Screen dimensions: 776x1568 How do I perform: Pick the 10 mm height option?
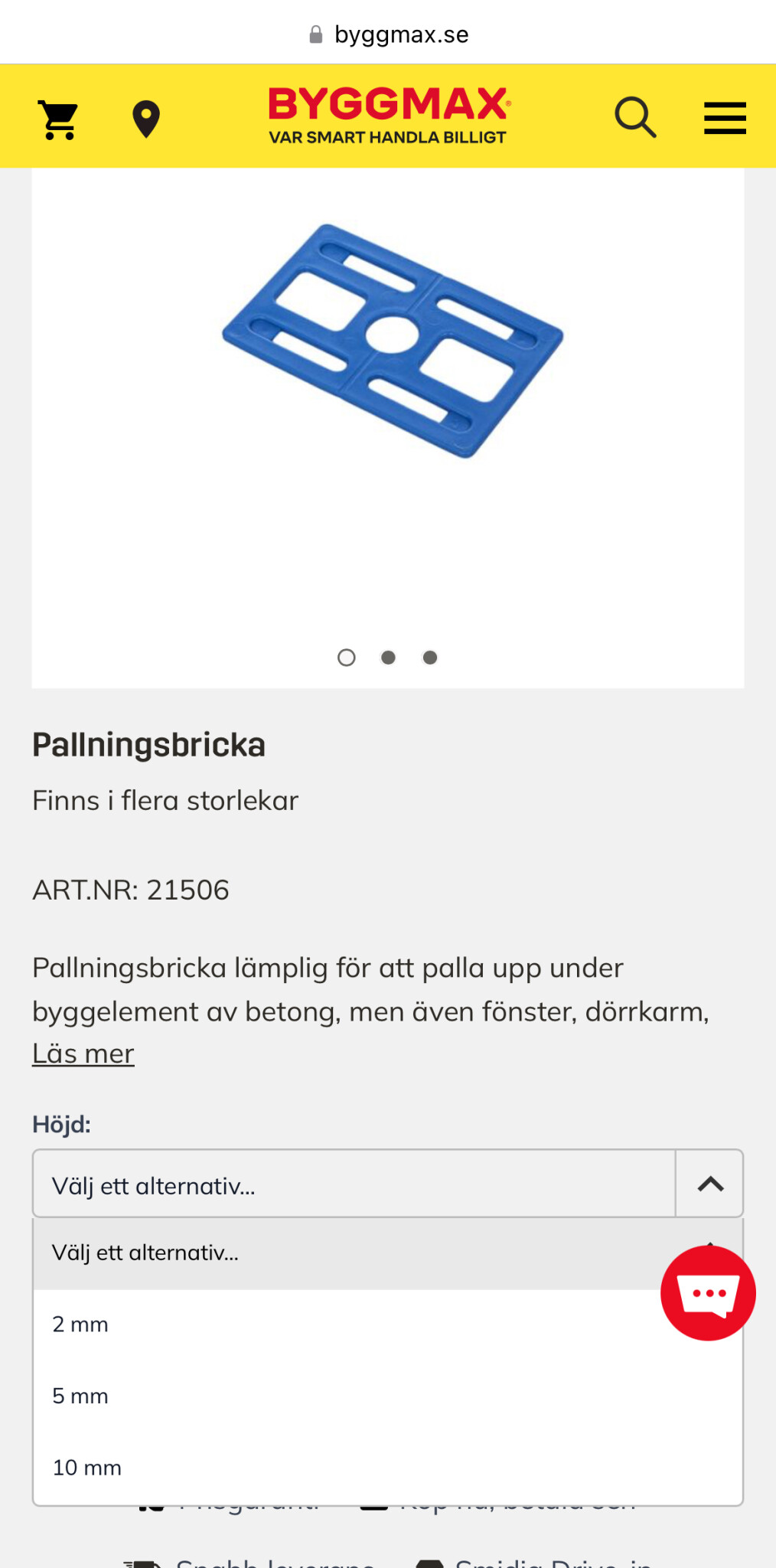[x=87, y=1468]
